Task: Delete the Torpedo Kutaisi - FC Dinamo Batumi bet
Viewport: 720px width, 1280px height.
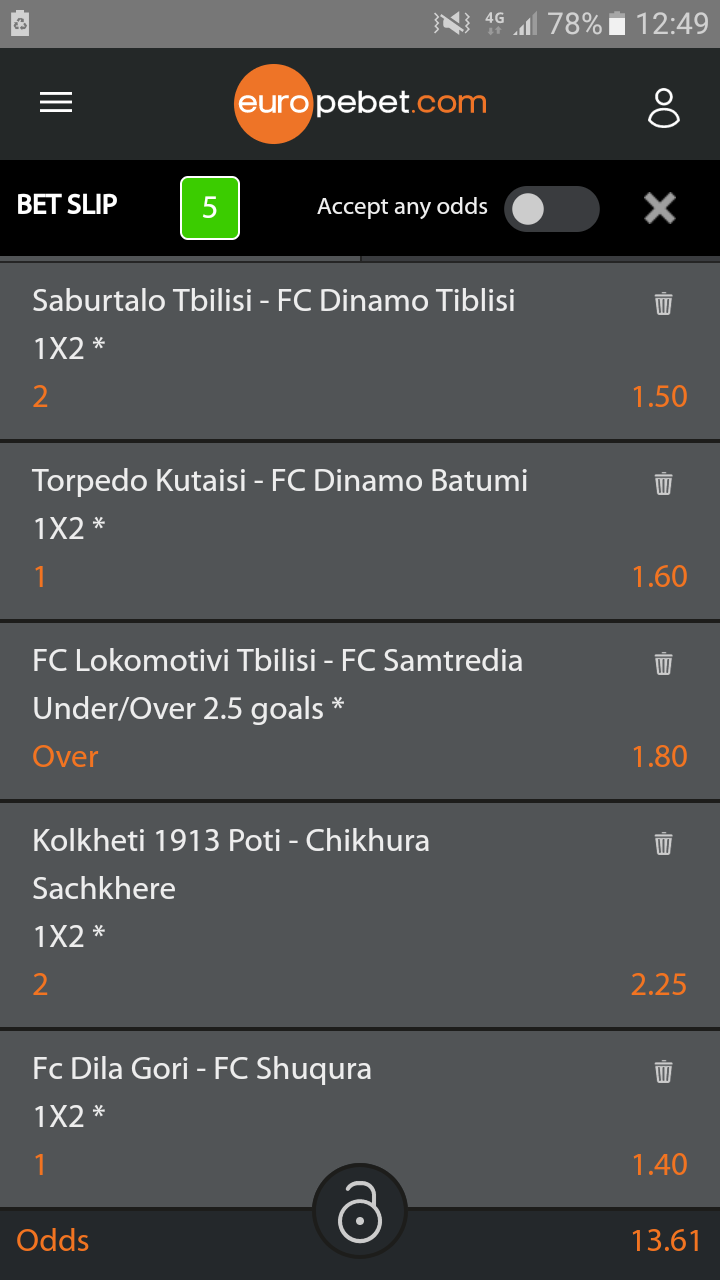Action: point(663,483)
